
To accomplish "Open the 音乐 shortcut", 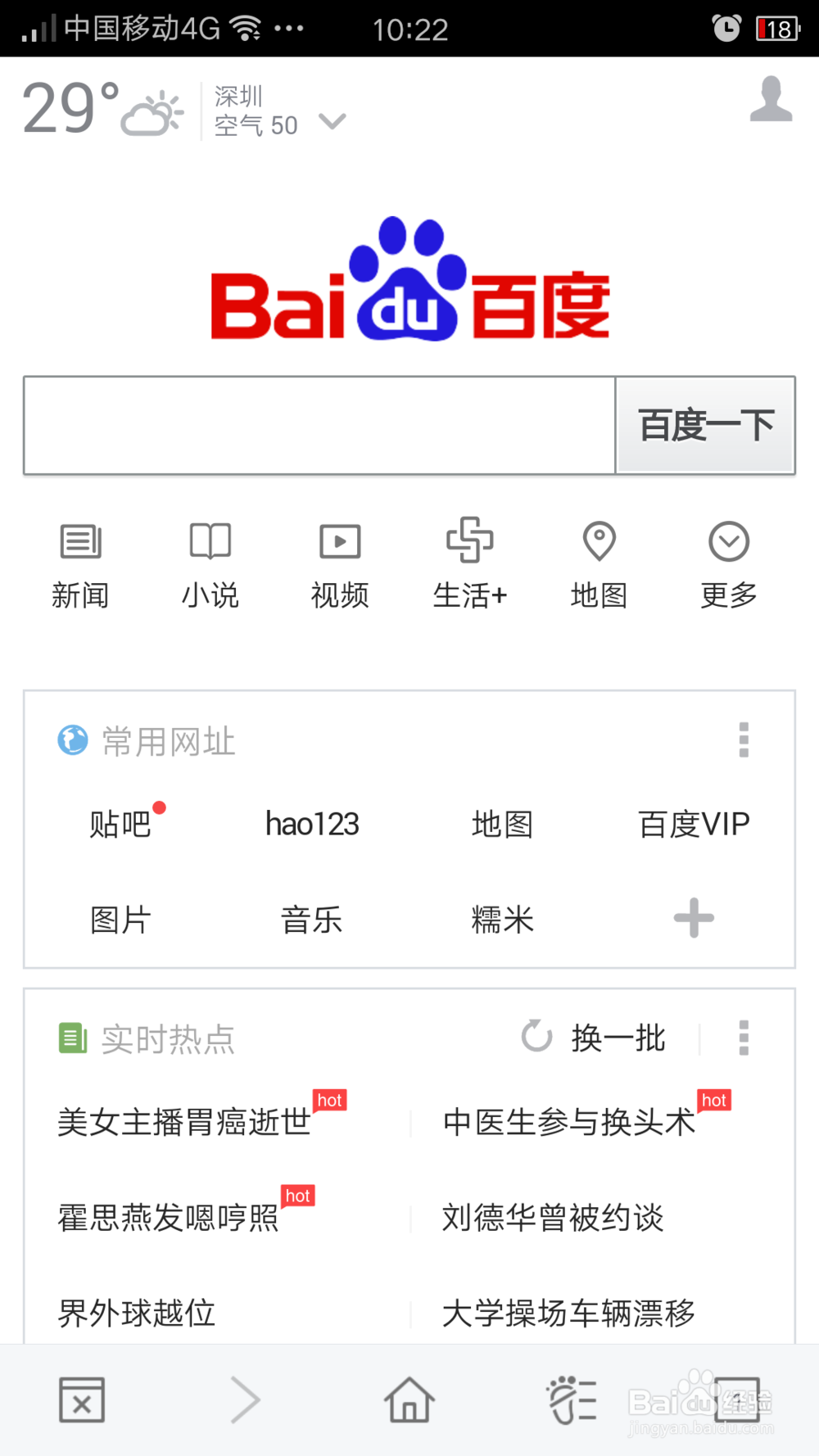I will click(311, 920).
